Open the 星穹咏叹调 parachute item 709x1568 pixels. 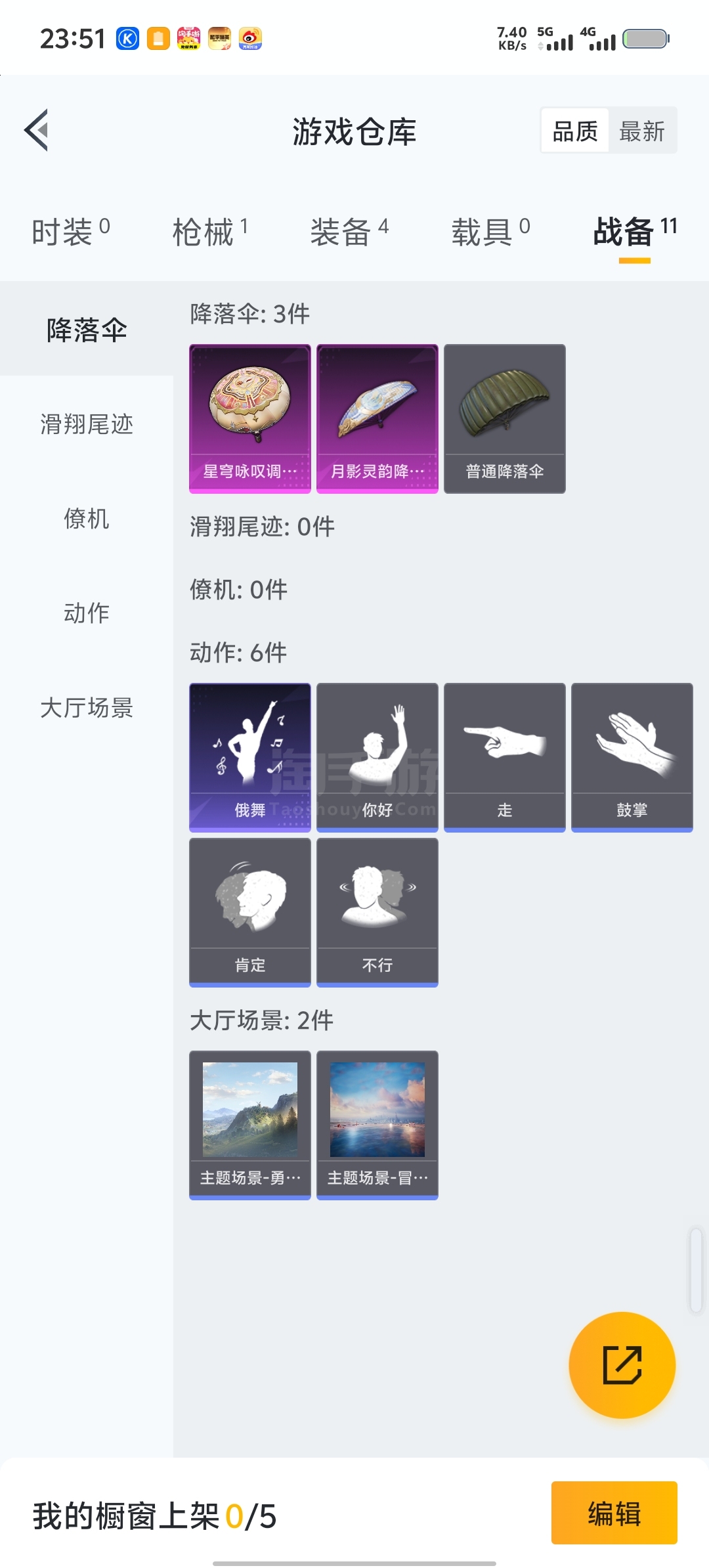[x=249, y=418]
